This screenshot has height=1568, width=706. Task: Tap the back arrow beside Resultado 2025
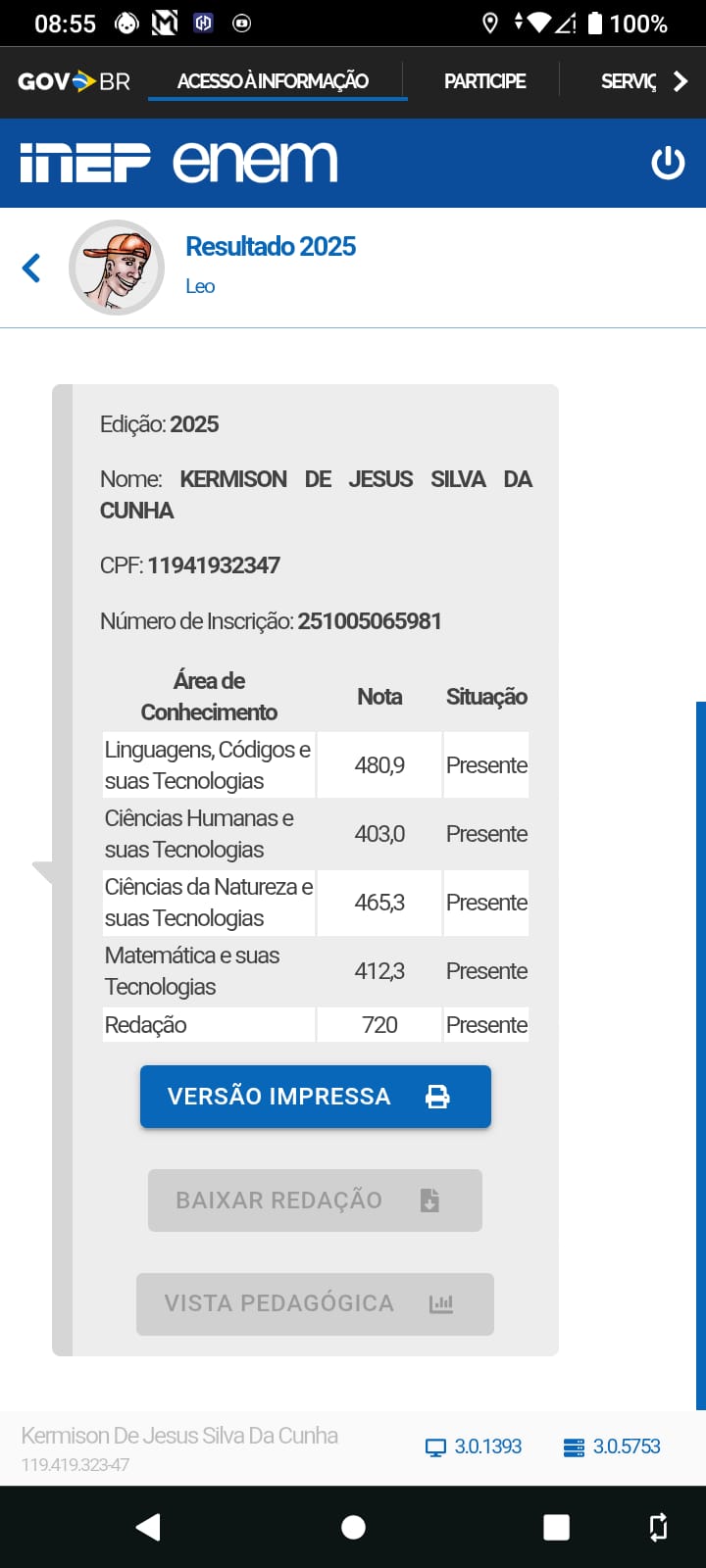pos(30,267)
